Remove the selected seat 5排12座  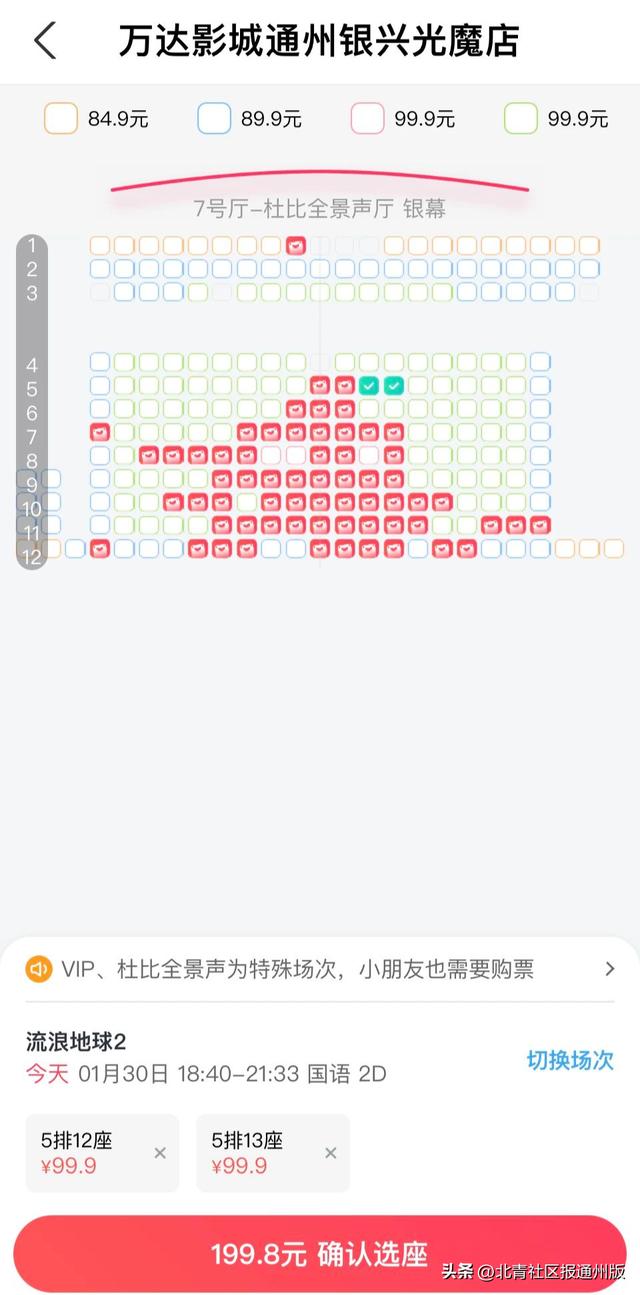pos(160,1153)
